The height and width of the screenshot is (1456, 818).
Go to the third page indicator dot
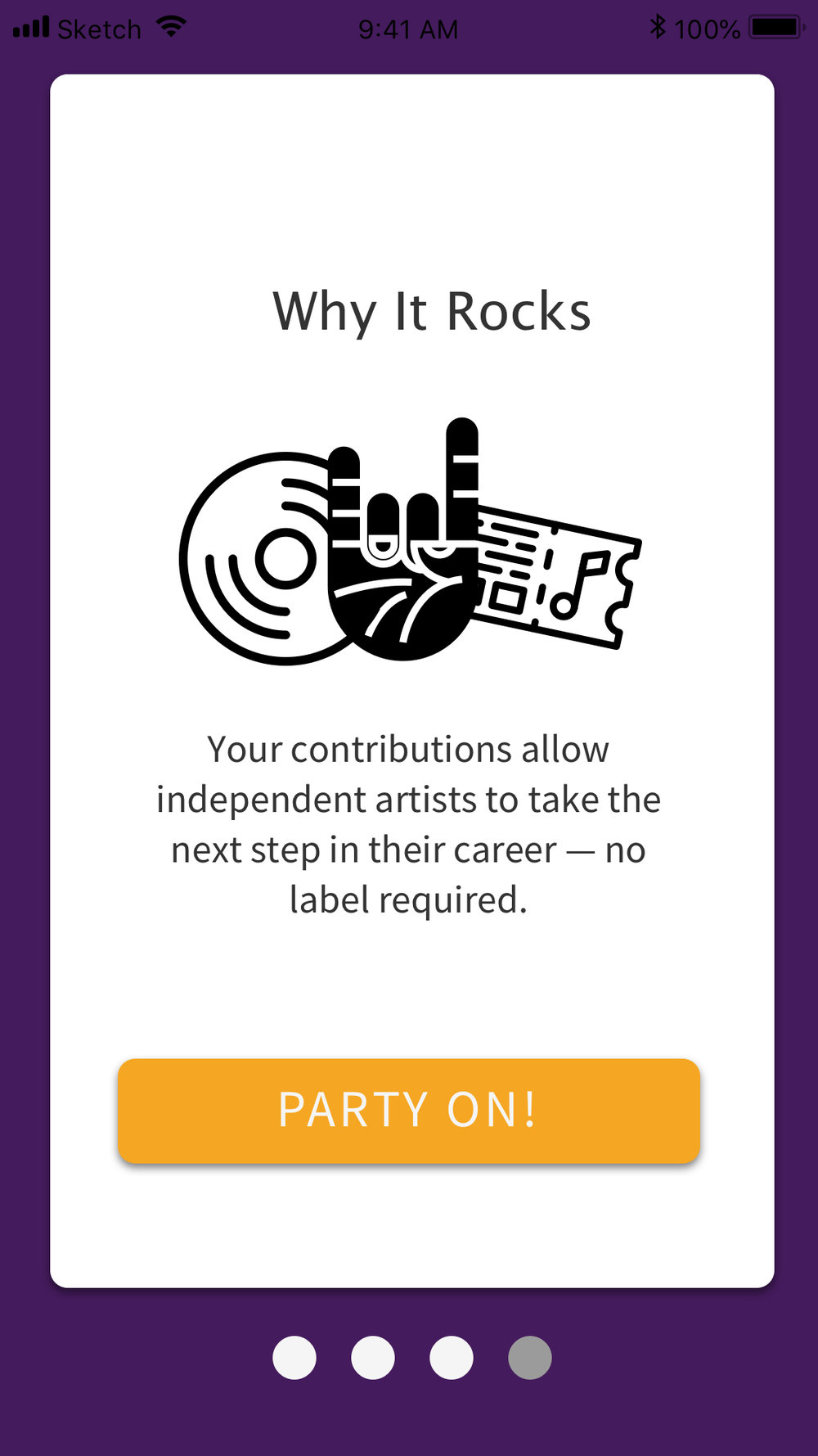pos(452,1358)
